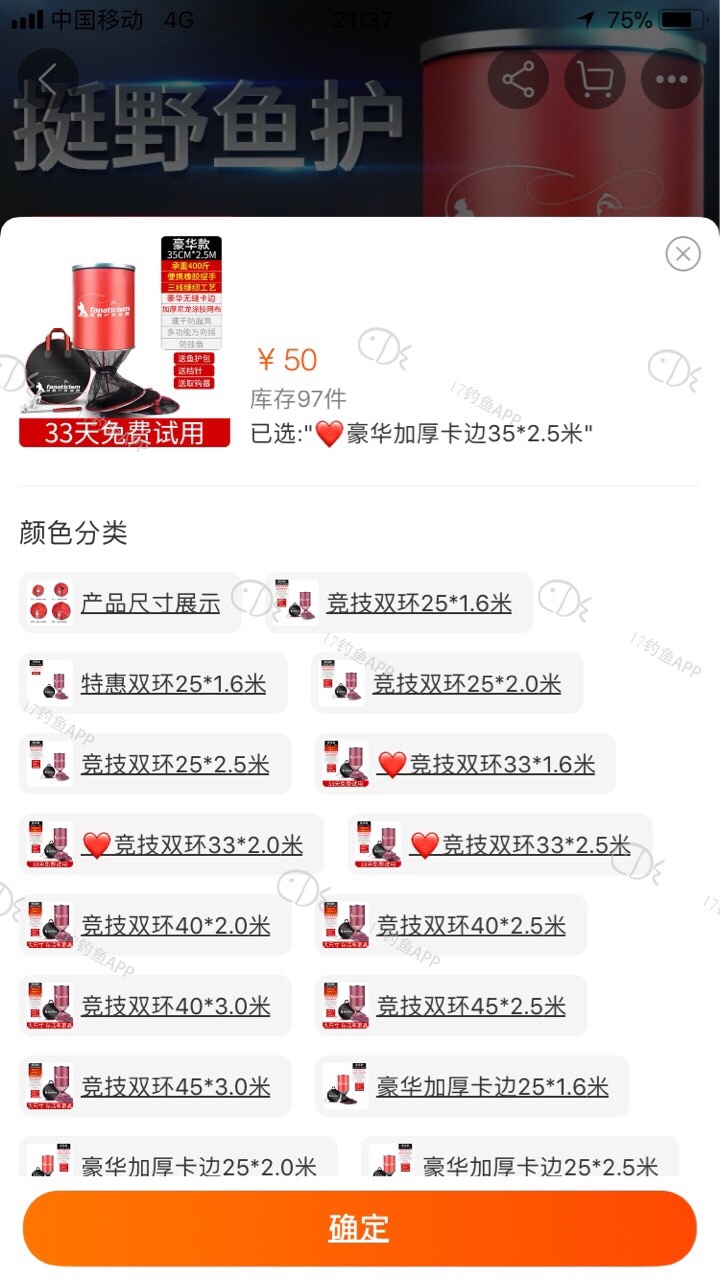Screen dimensions: 720x1280
Task: Choose 豪华加厚卡边25*1.6米 variant
Action: pyautogui.click(x=472, y=1087)
